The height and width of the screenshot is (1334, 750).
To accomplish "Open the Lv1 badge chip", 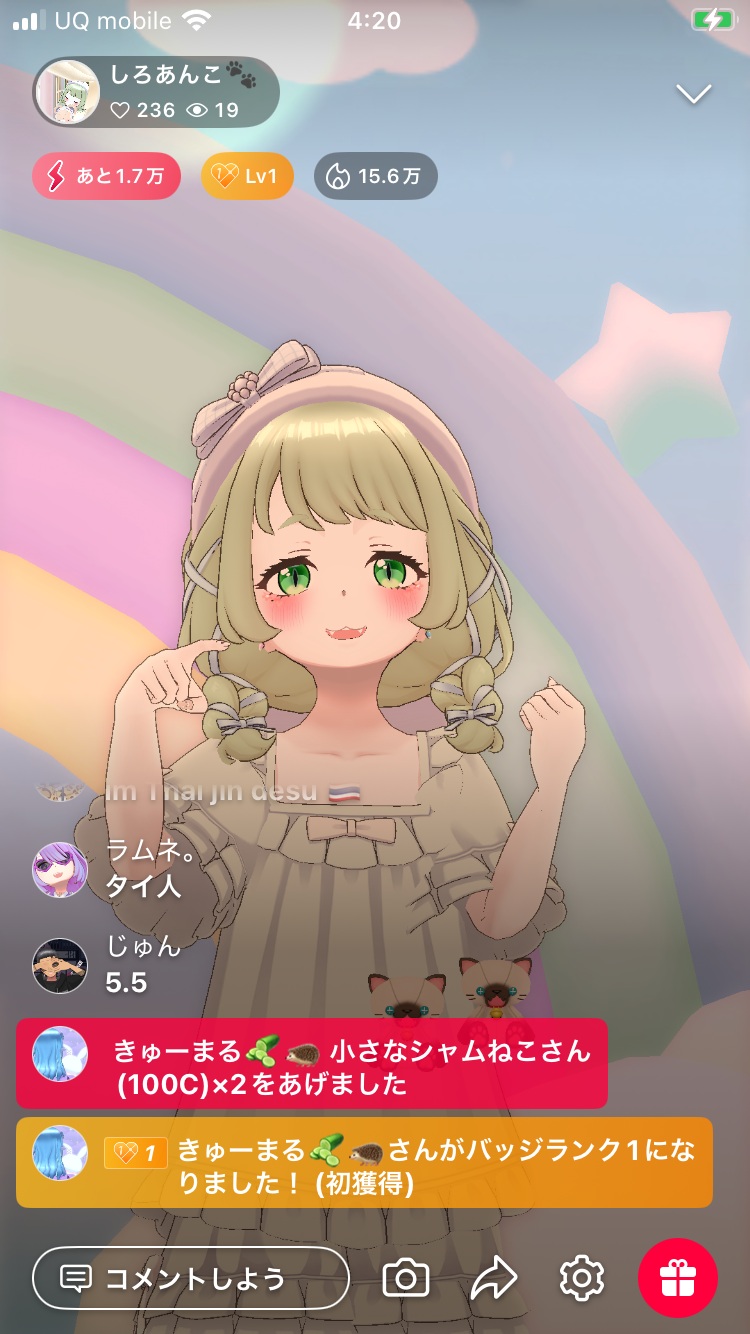I will (x=247, y=177).
